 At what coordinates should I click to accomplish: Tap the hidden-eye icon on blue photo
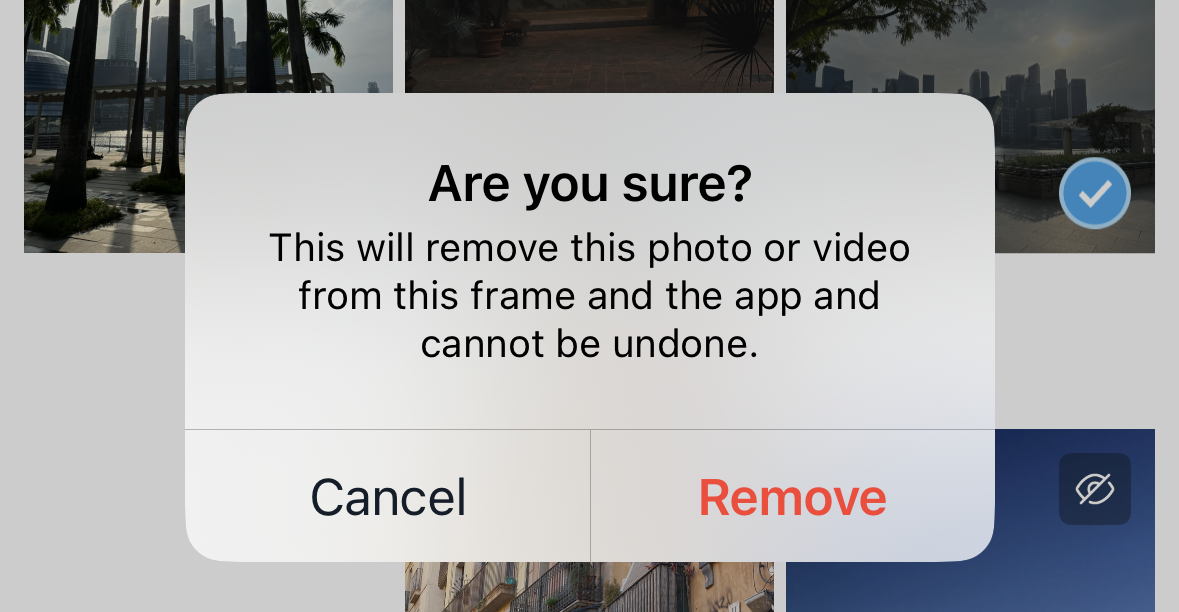[x=1094, y=489]
